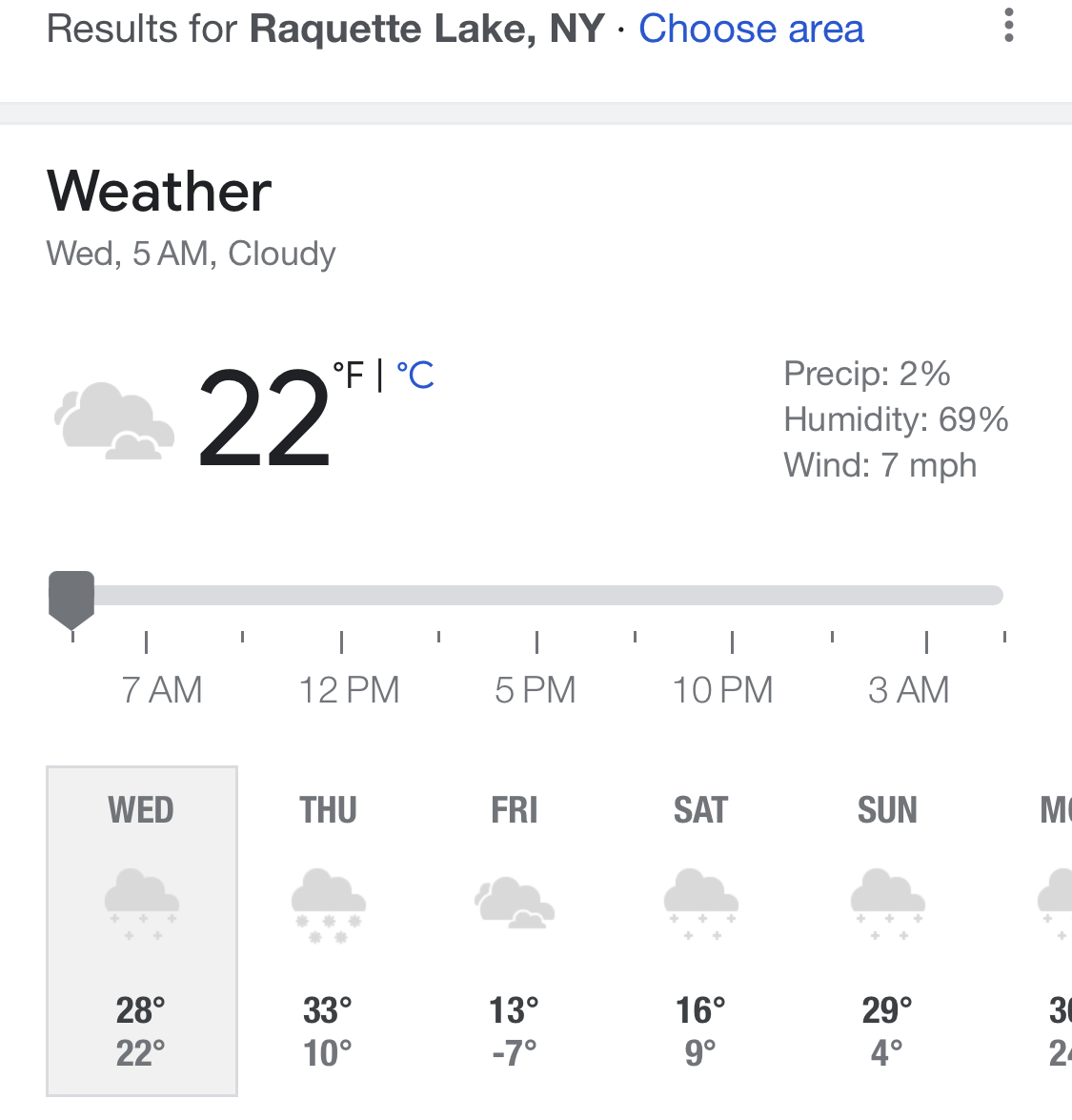The height and width of the screenshot is (1120, 1072).
Task: Open Monday's forecast card
Action: click(1055, 929)
